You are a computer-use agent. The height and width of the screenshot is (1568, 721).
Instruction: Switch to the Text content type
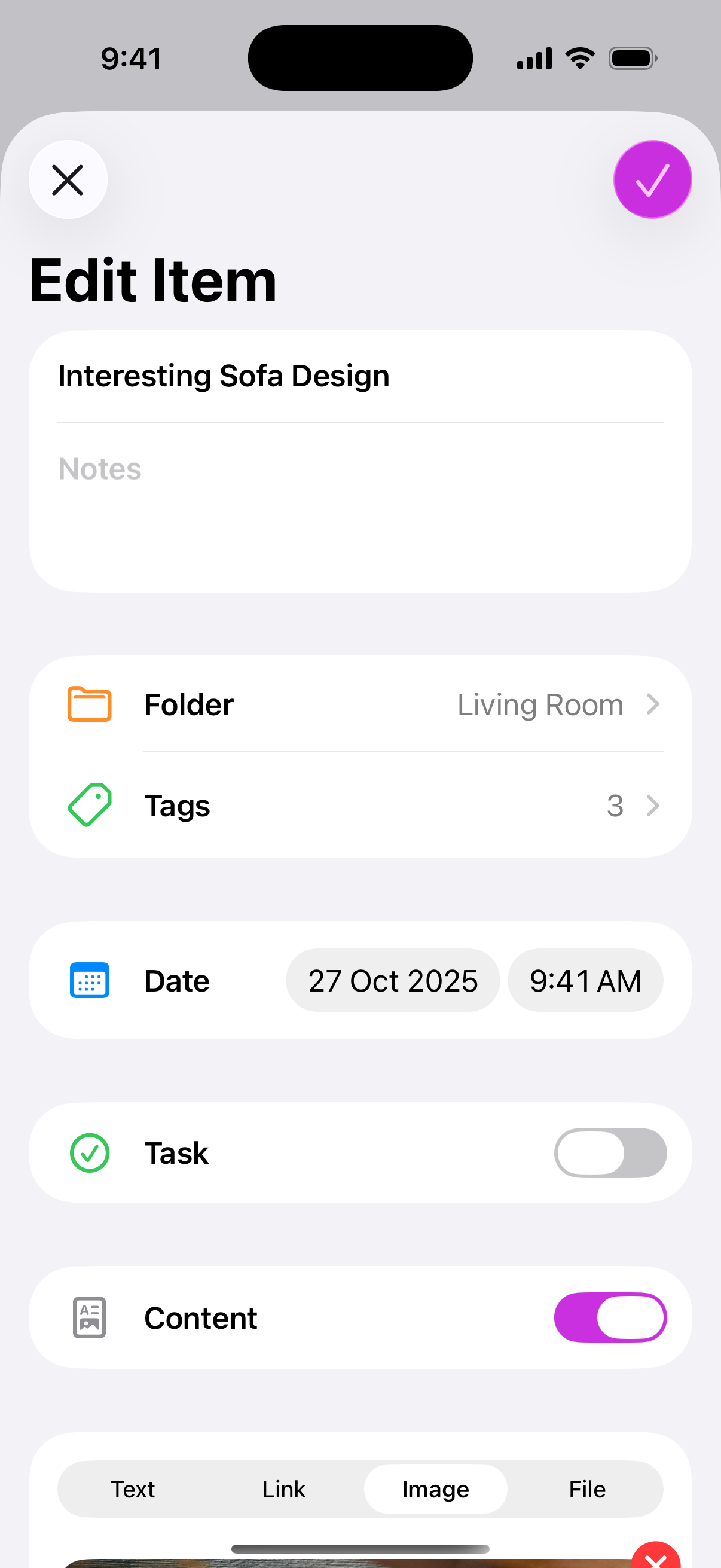click(133, 1490)
